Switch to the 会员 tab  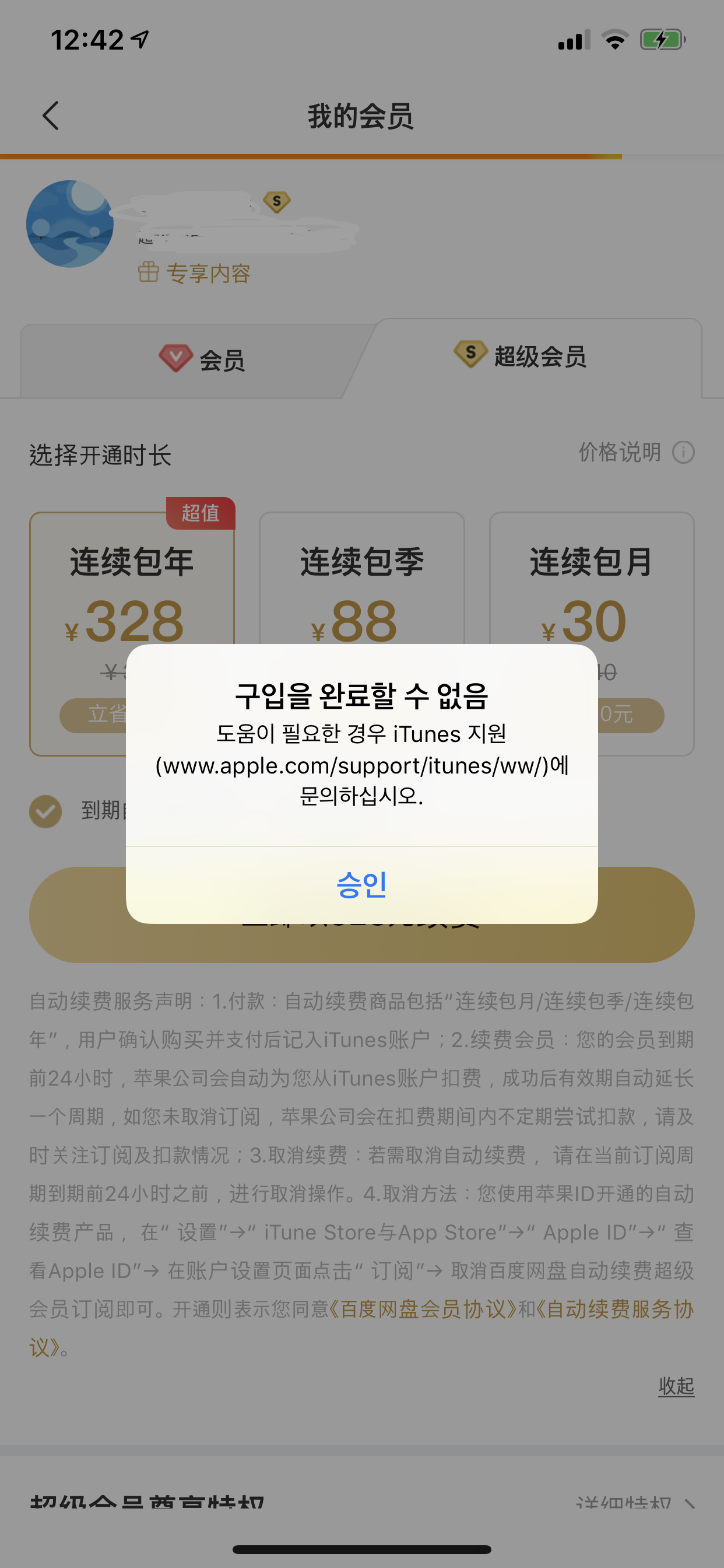click(x=201, y=360)
